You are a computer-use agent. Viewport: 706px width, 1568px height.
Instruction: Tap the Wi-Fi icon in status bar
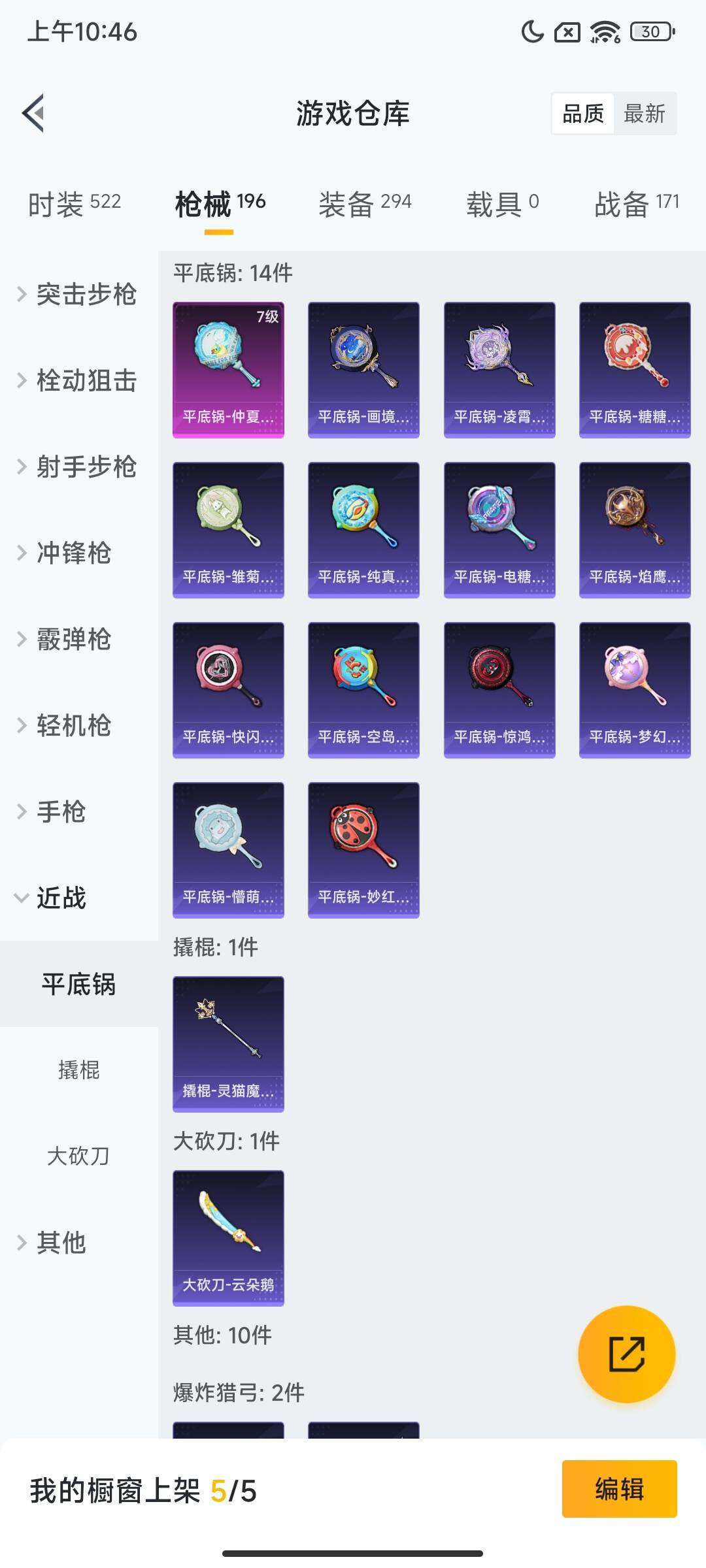coord(603,31)
